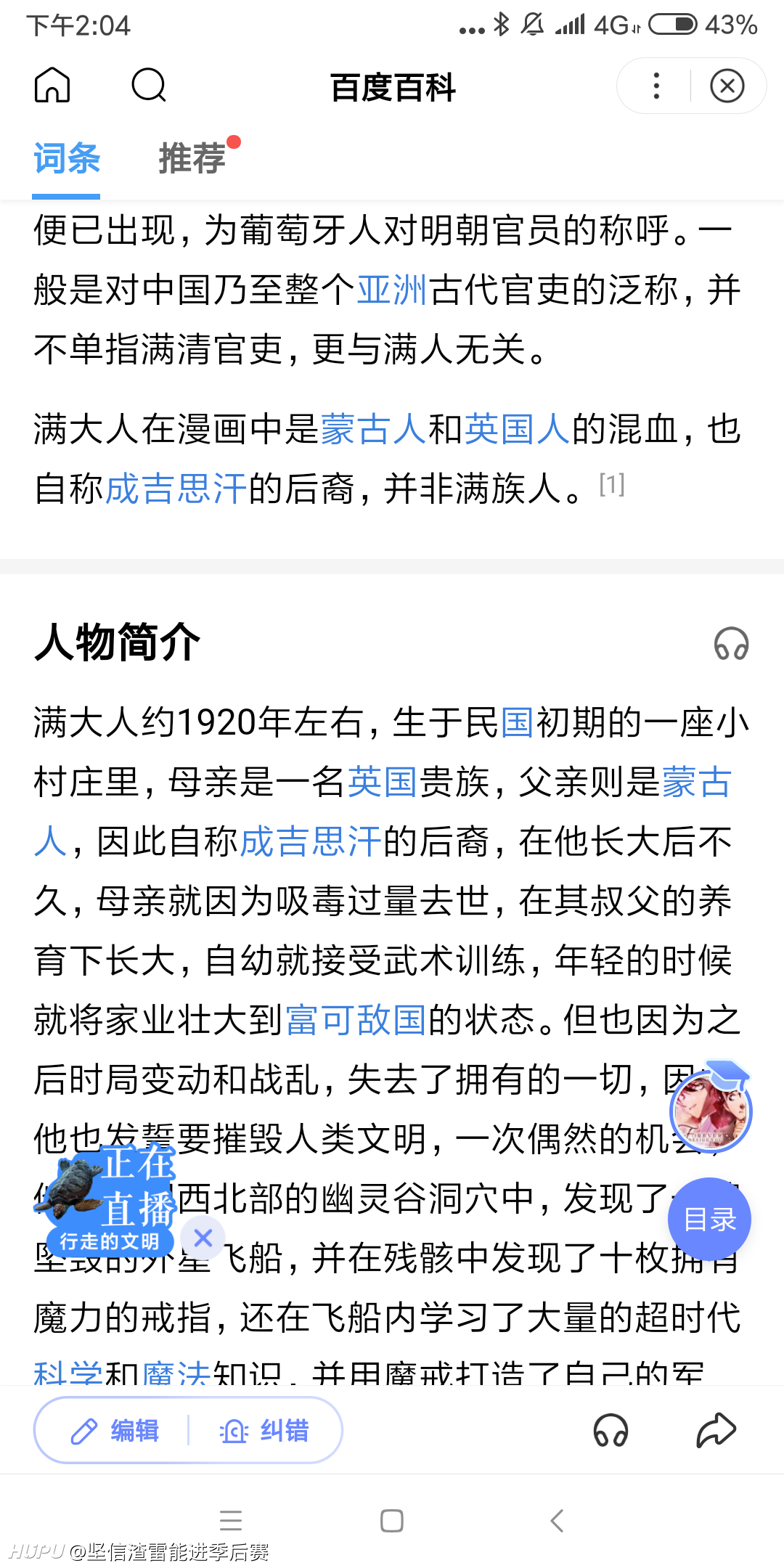The image size is (784, 1568).
Task: Play audio from the bottom headphone icon
Action: (x=611, y=1430)
